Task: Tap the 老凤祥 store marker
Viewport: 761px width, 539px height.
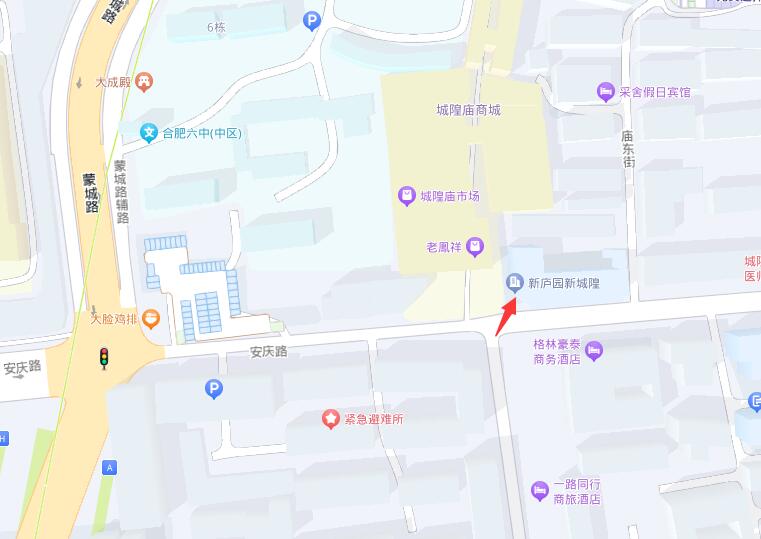Action: [475, 245]
